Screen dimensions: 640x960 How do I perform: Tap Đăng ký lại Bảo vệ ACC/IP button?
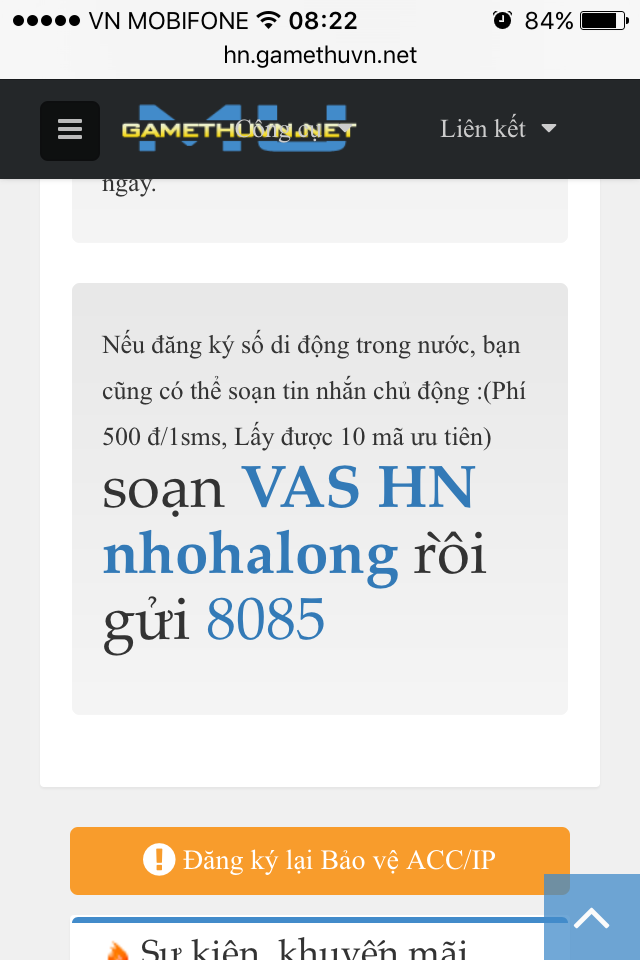pyautogui.click(x=320, y=860)
